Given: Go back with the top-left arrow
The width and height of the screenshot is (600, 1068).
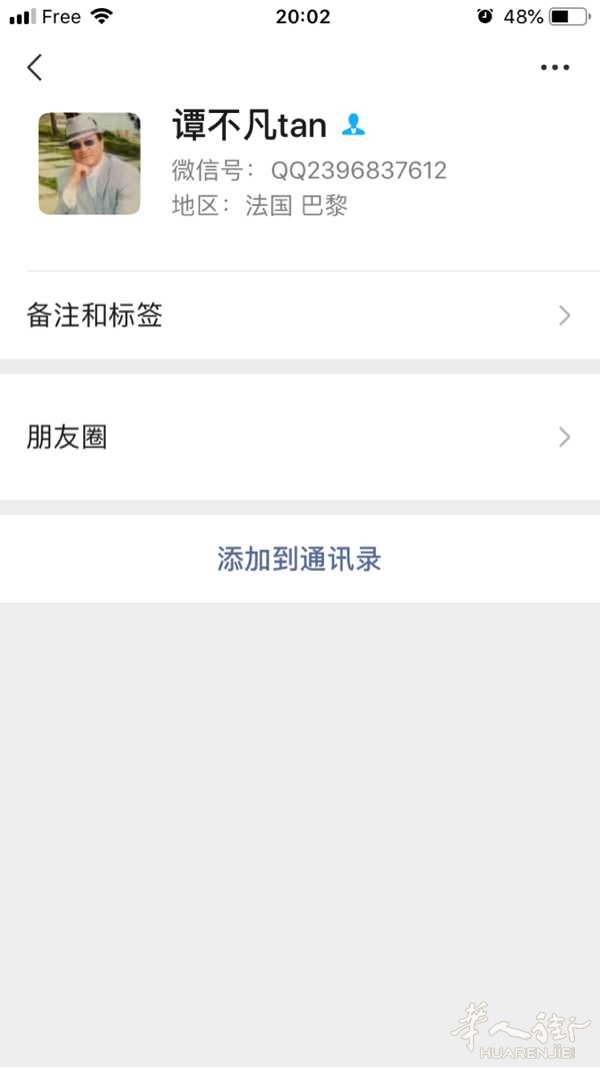Looking at the screenshot, I should 35,67.
